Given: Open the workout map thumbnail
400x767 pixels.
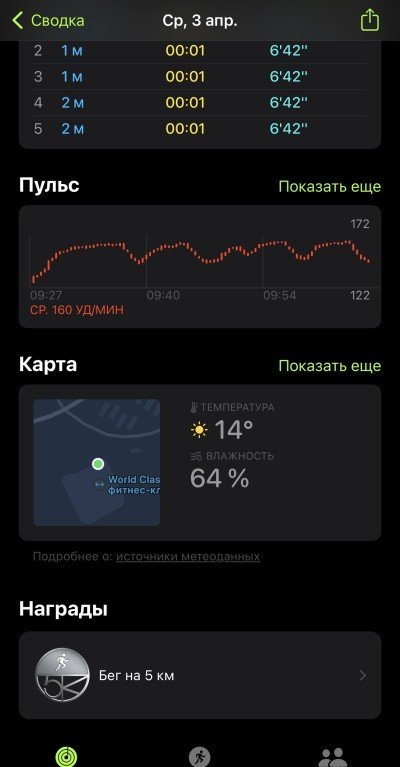Looking at the screenshot, I should (97, 462).
